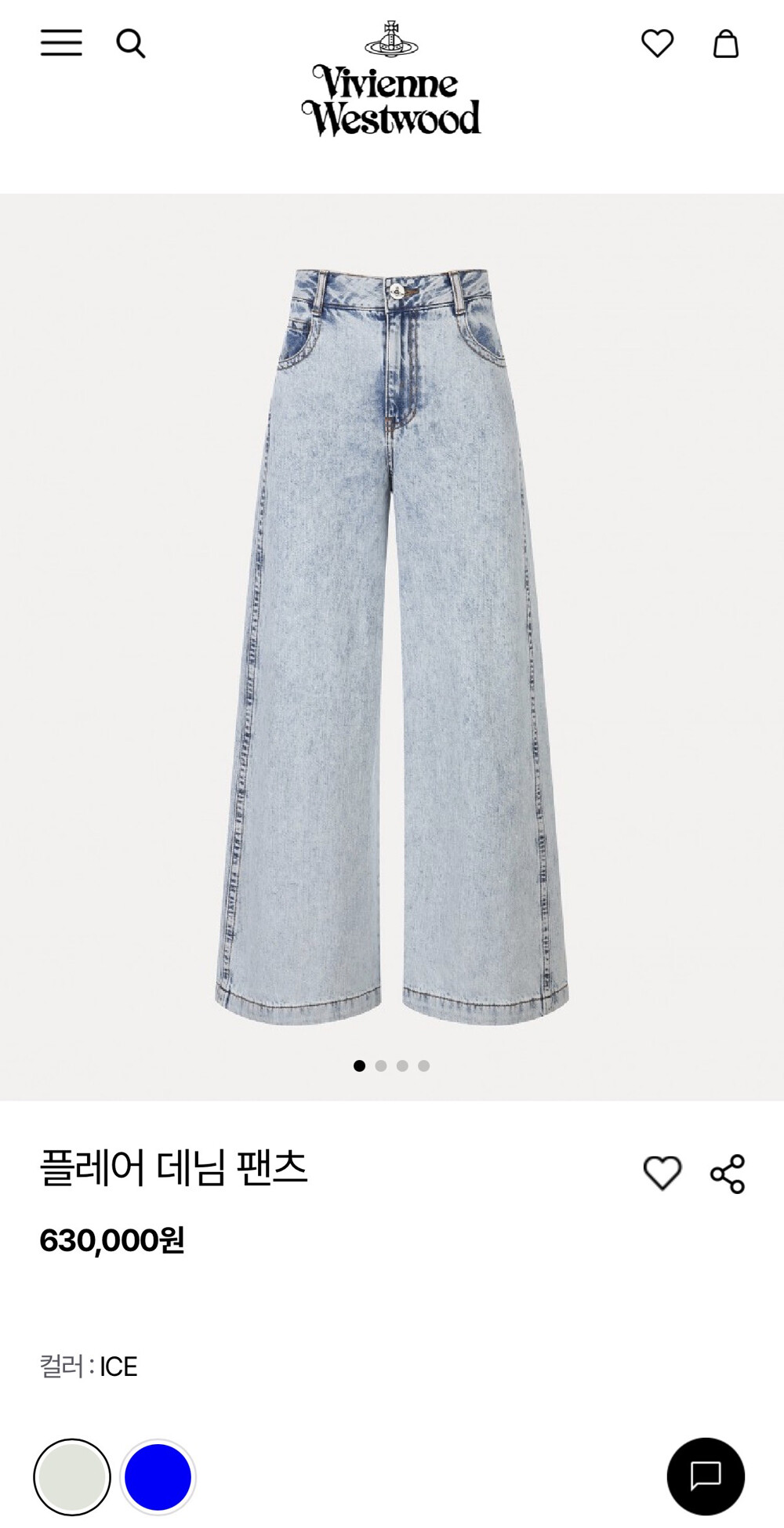Select the blue color swatch
The image size is (784, 1528).
click(x=158, y=1477)
